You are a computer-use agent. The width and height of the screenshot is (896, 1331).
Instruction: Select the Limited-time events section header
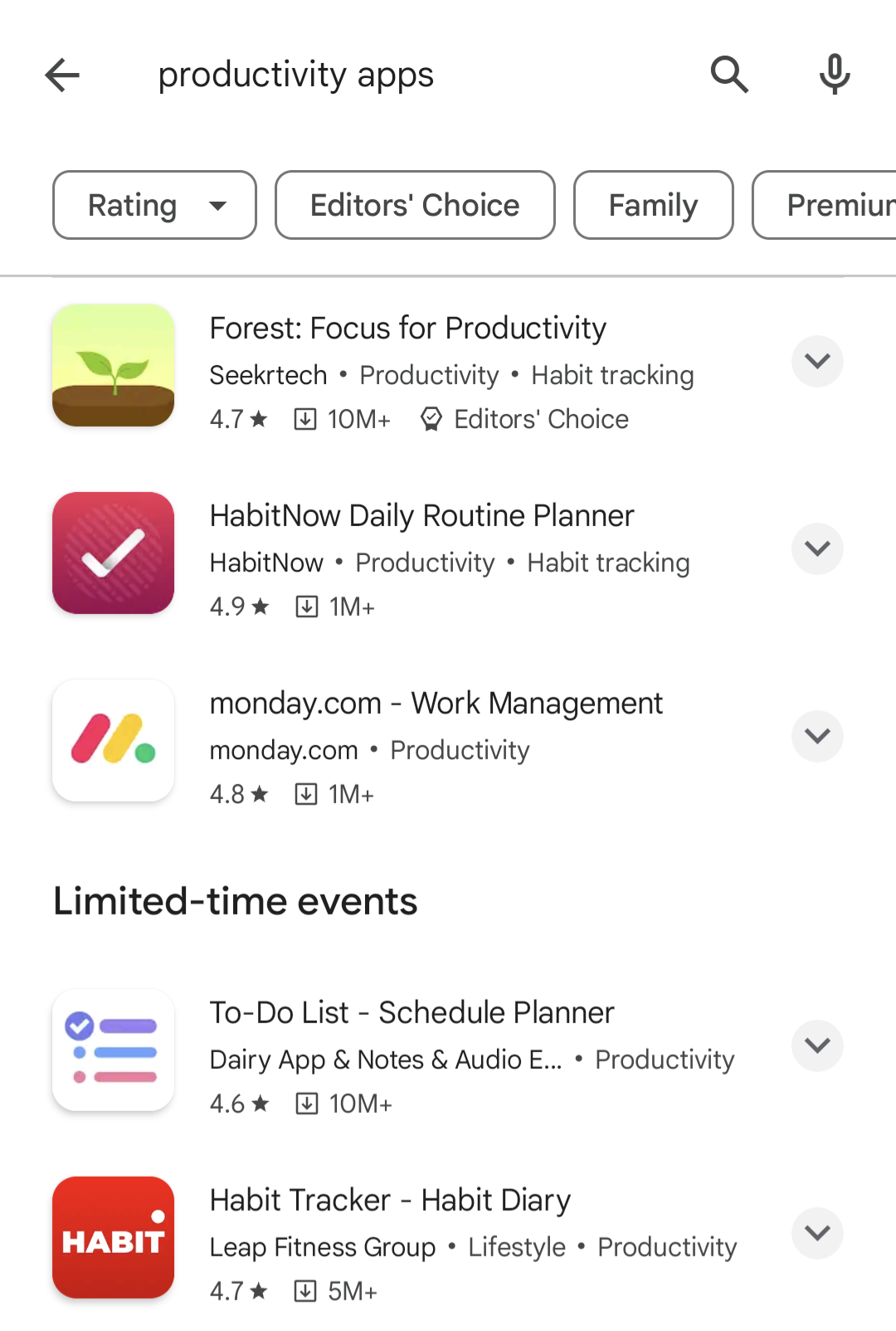(x=235, y=901)
